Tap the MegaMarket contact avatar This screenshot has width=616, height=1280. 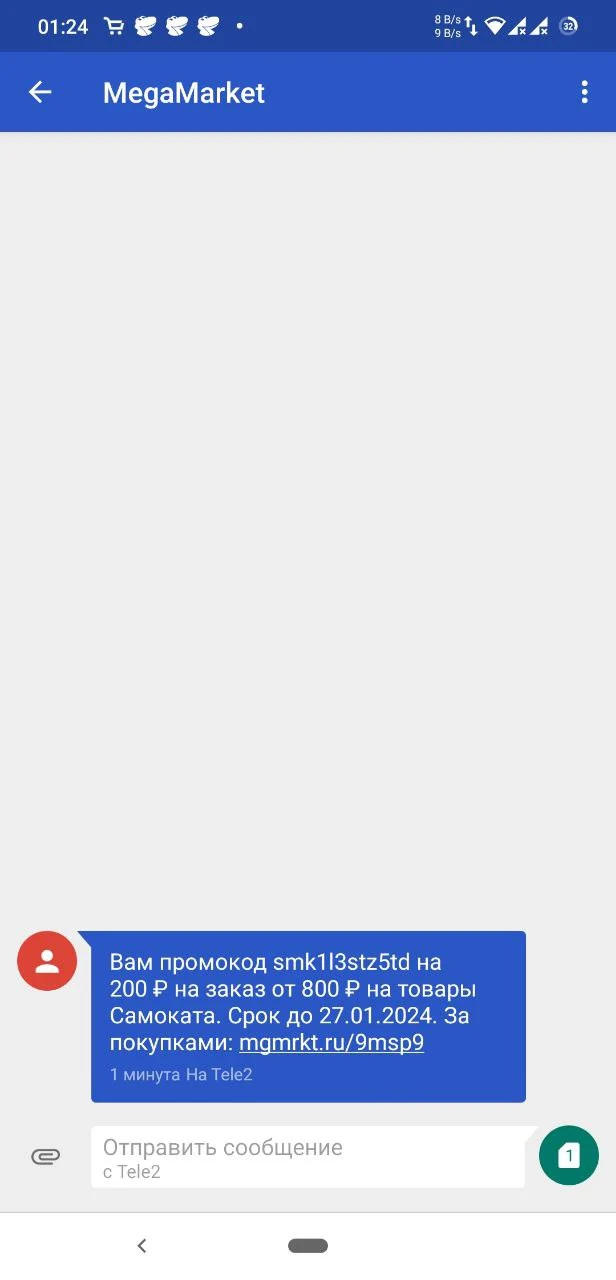(x=47, y=961)
